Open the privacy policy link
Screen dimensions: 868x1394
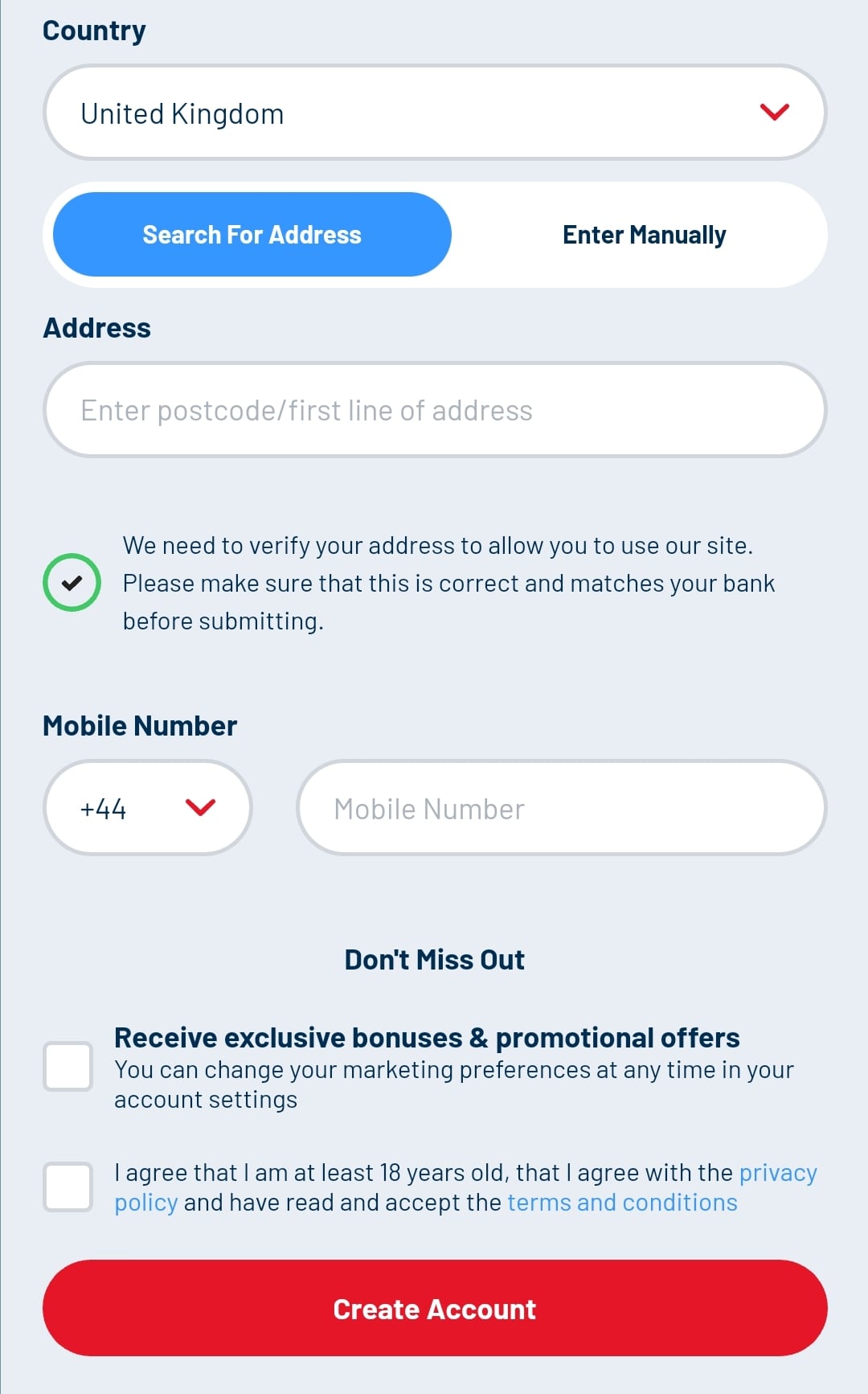[777, 1172]
